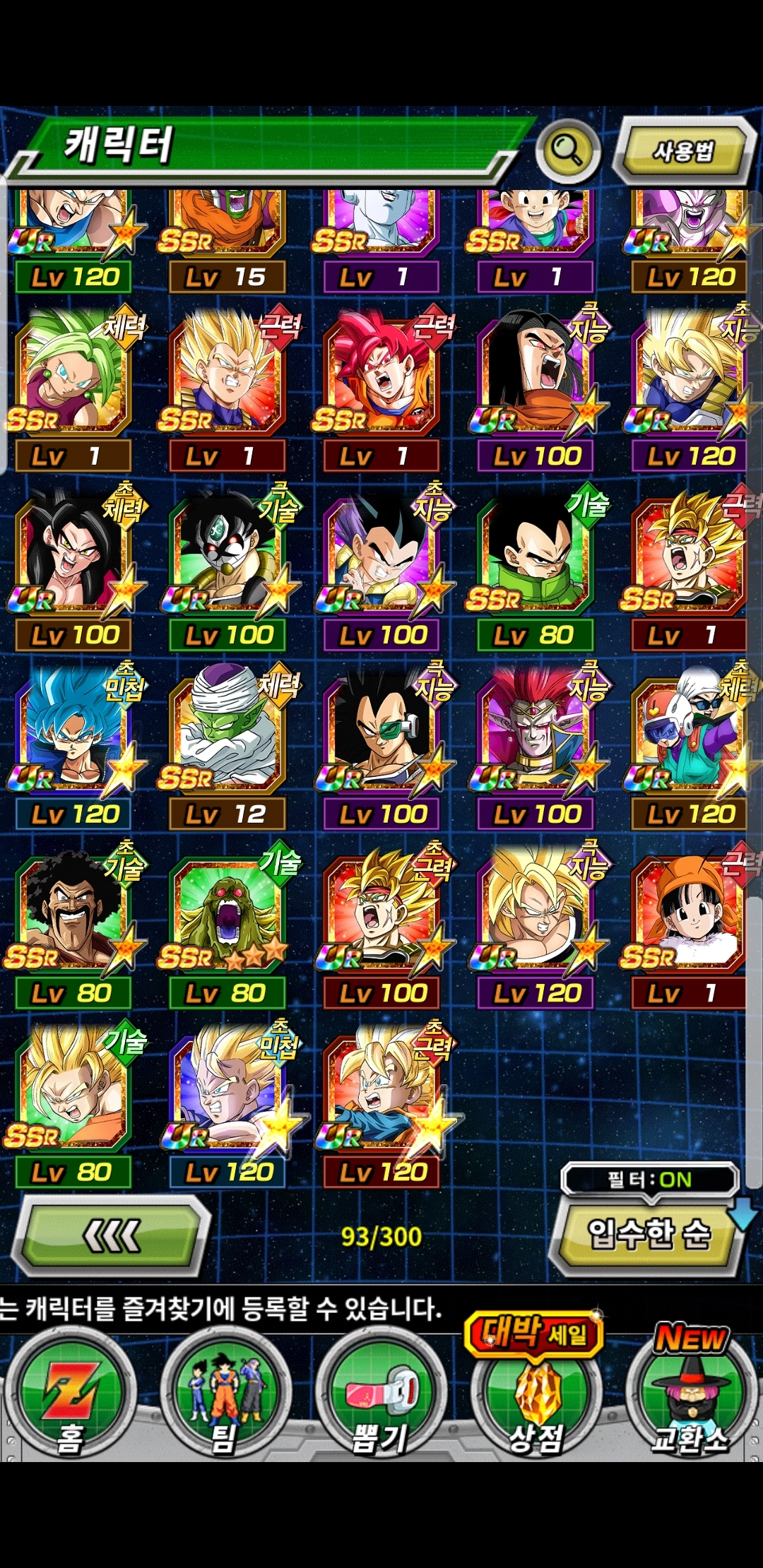Image resolution: width=763 pixels, height=1568 pixels.
Task: Open the character search magnifier
Action: (x=567, y=150)
